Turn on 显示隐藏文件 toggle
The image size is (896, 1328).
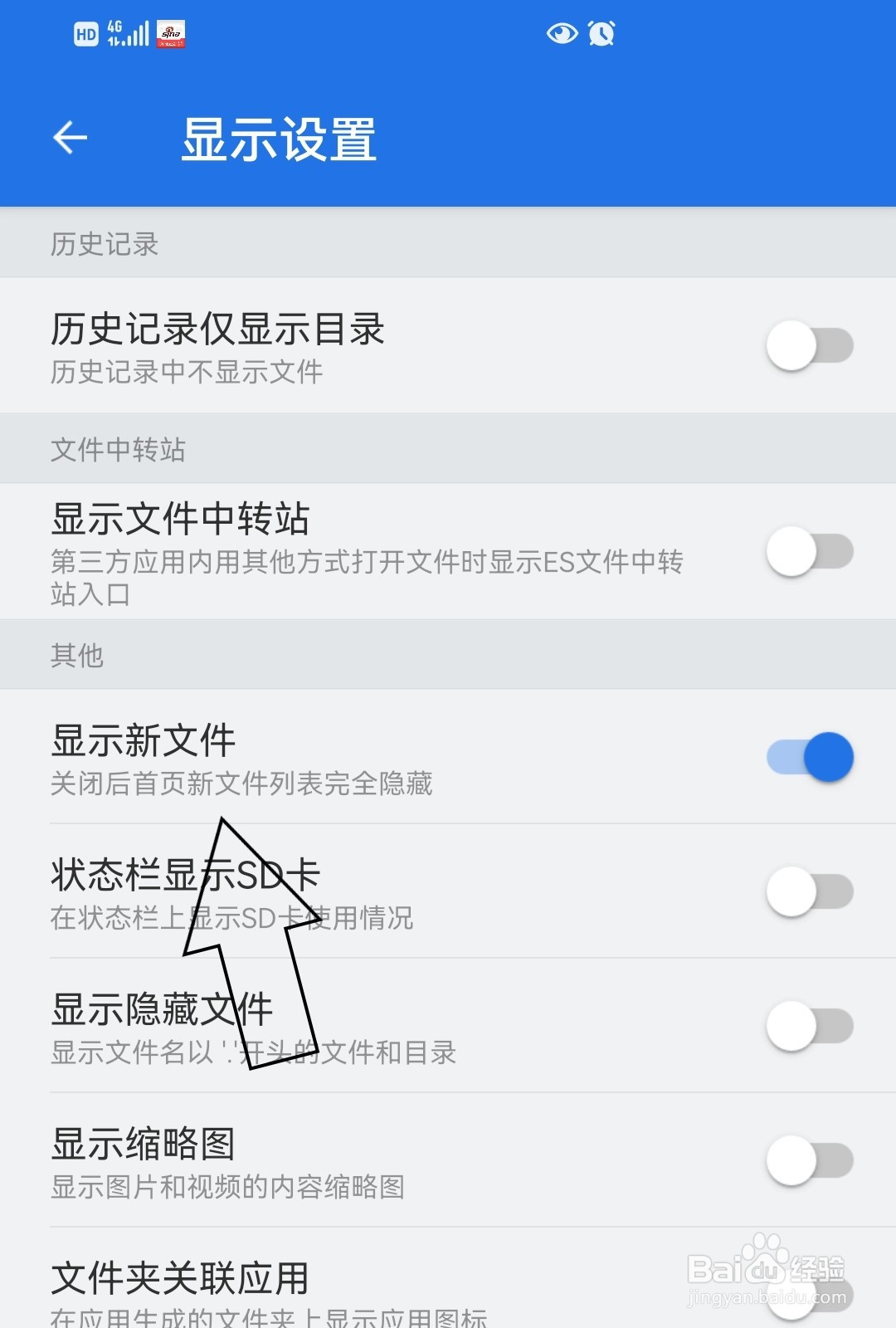click(809, 1025)
